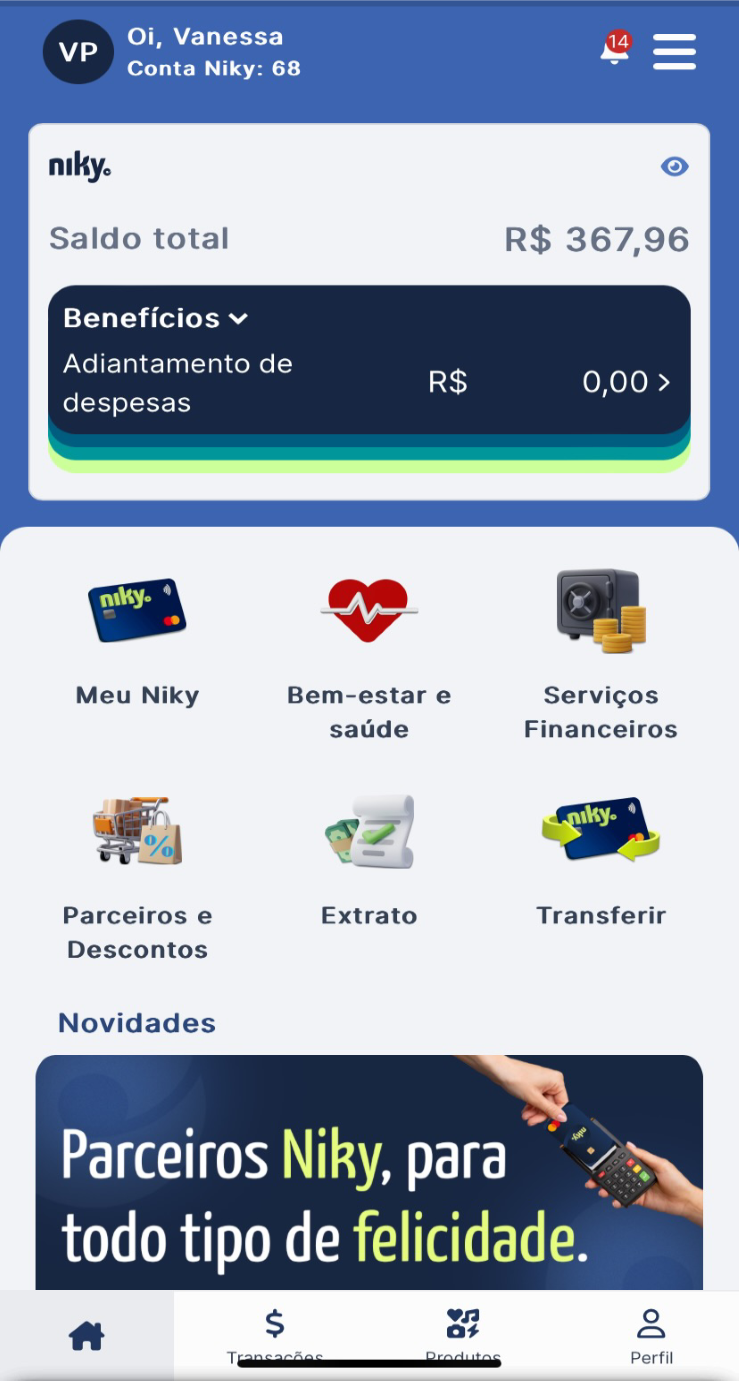Hide the balance with the eye icon
Image resolution: width=739 pixels, height=1381 pixels.
pyautogui.click(x=675, y=167)
